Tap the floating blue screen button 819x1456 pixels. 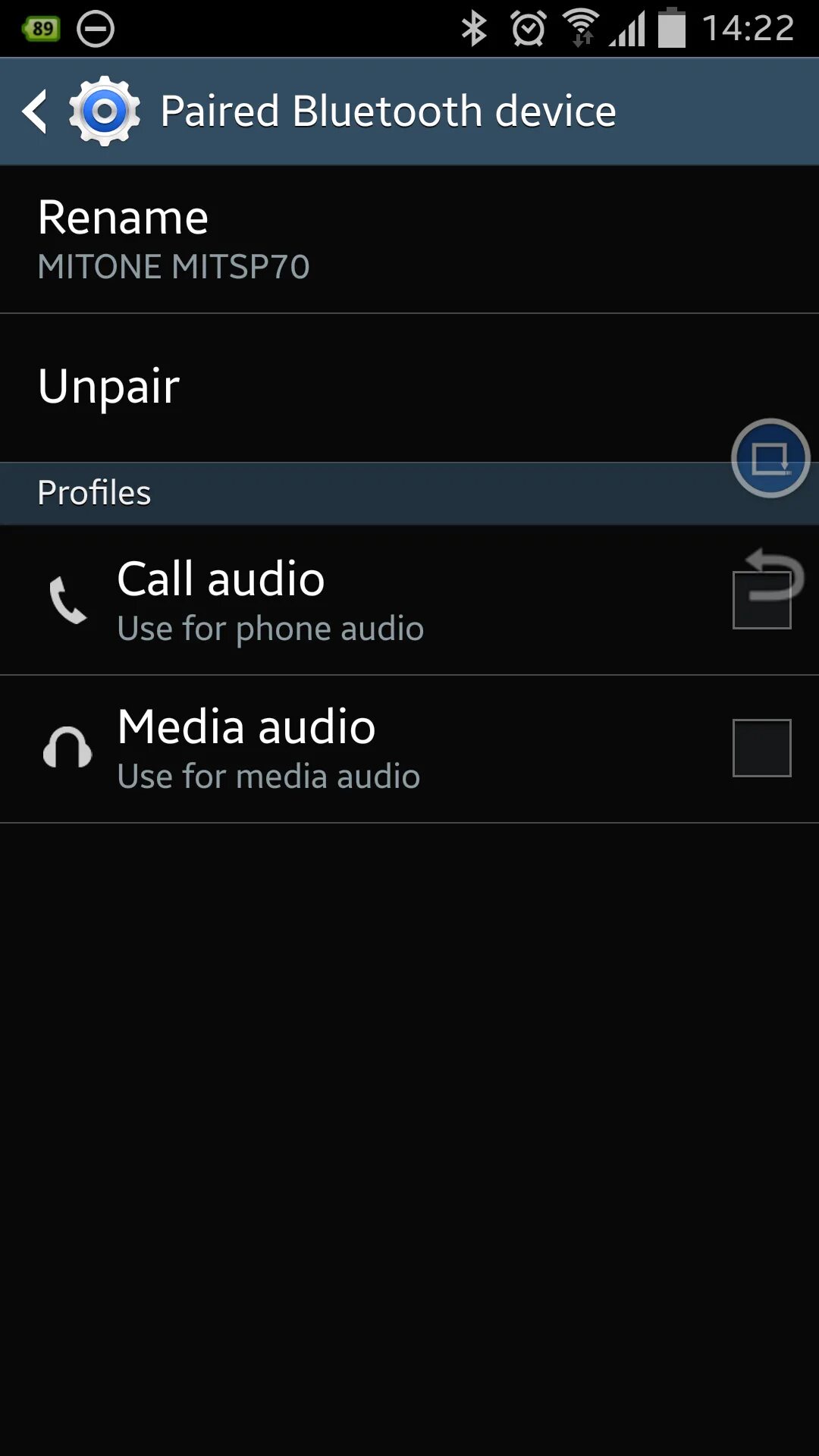[x=770, y=458]
